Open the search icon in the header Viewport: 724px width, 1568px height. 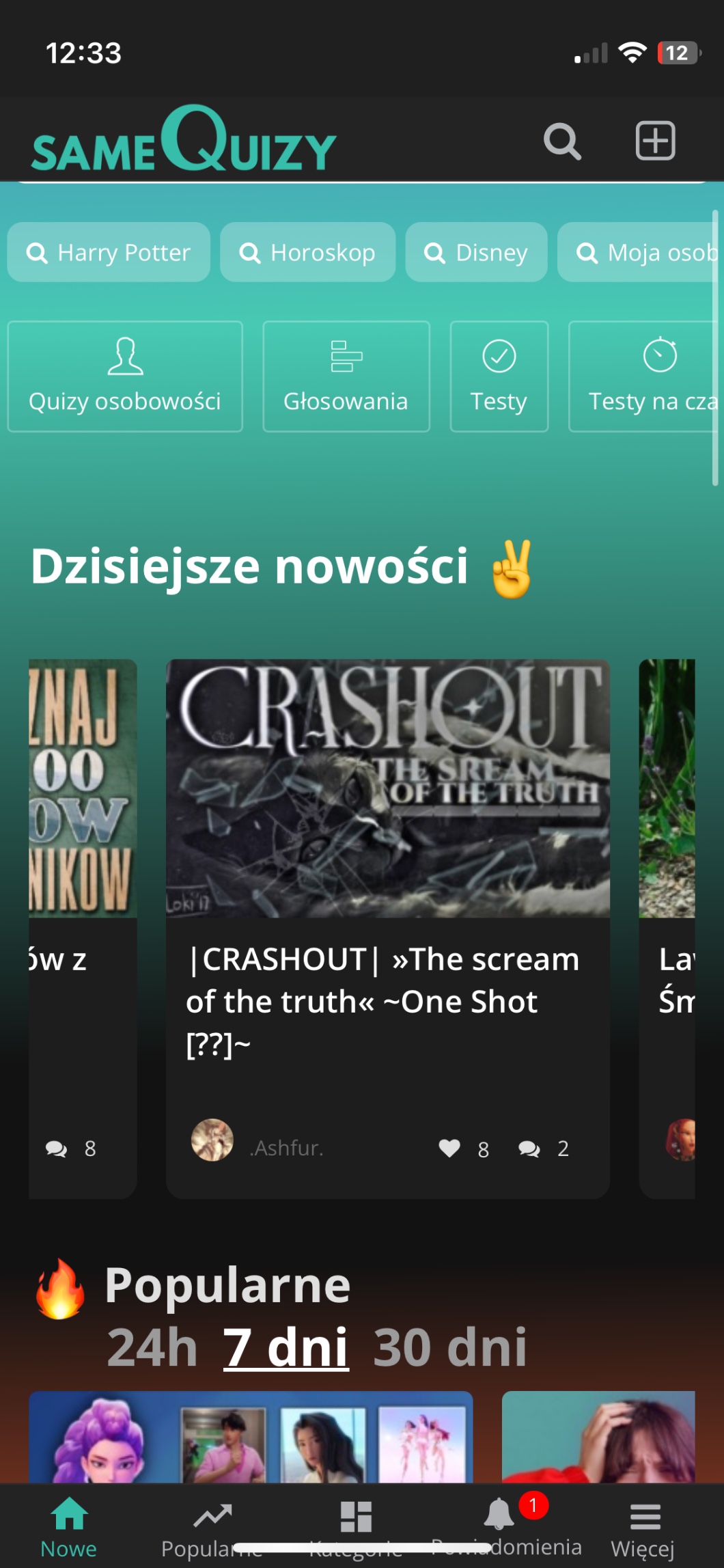(x=561, y=141)
